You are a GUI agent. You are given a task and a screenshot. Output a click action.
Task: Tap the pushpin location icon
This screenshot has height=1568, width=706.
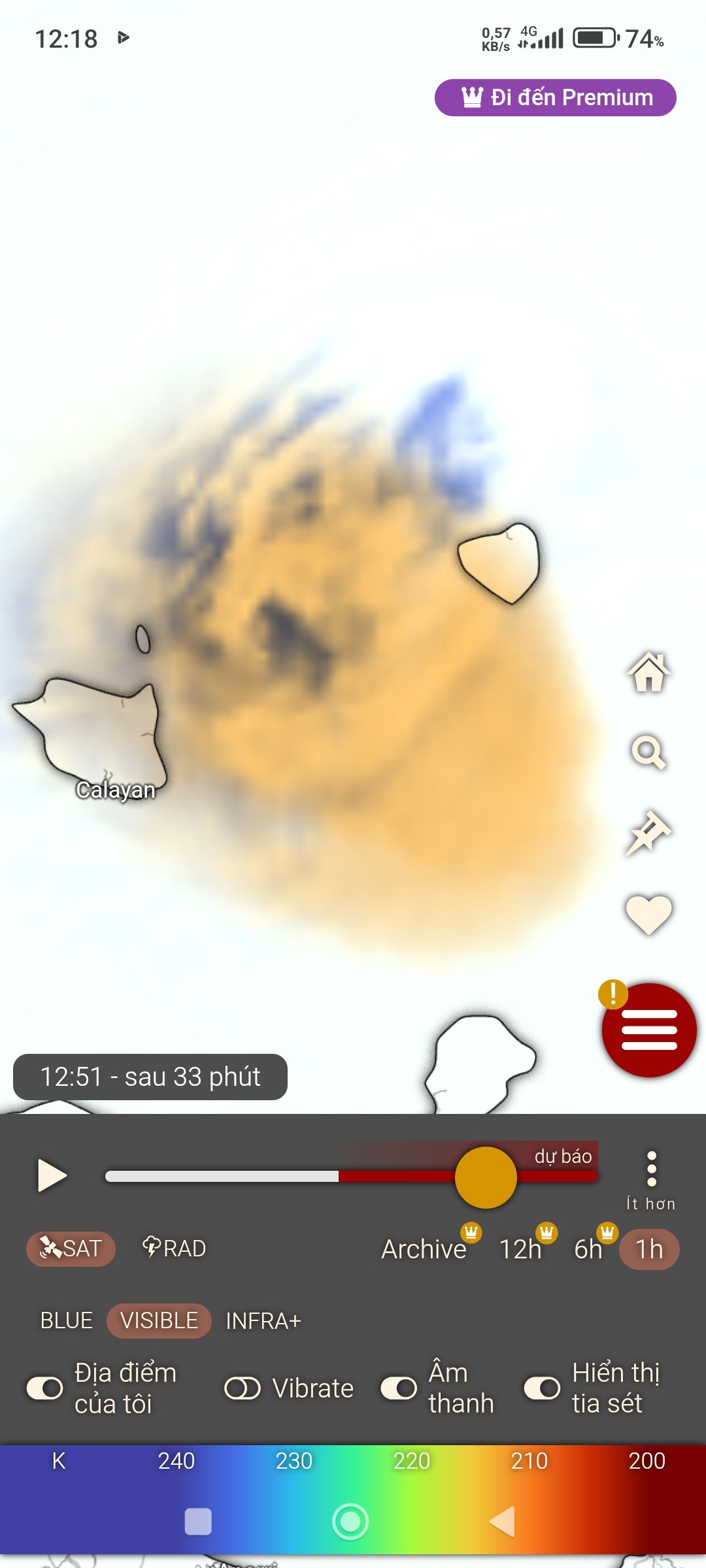[x=648, y=833]
